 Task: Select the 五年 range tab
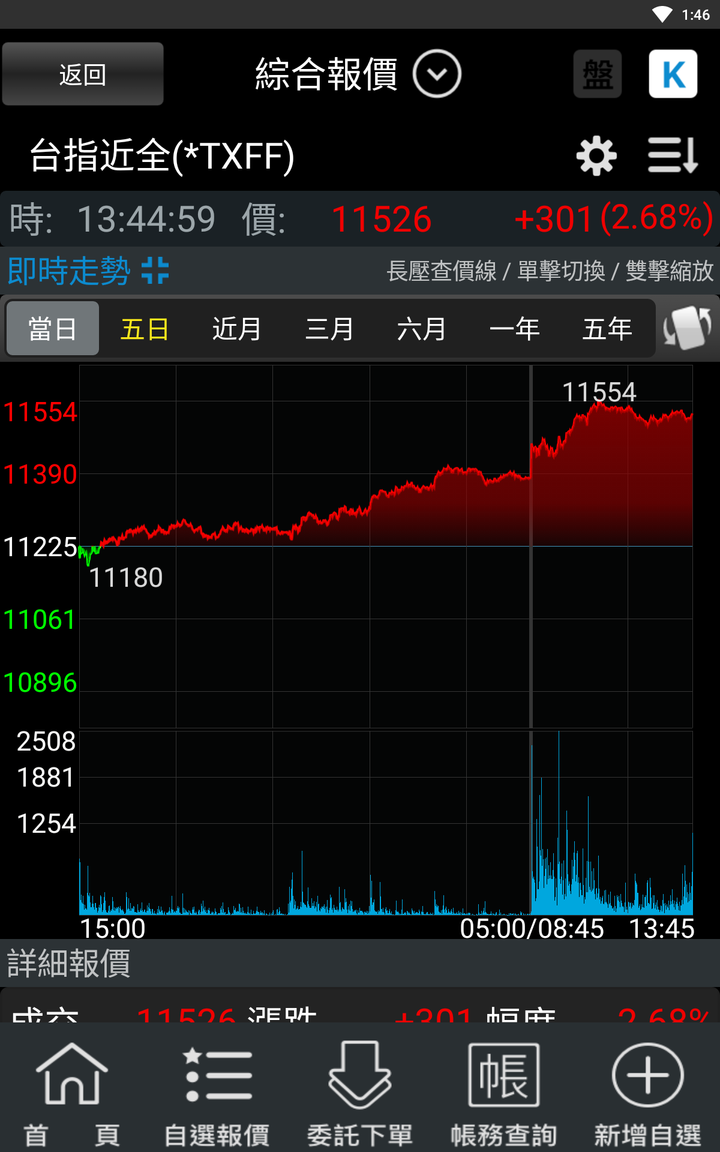tap(607, 328)
